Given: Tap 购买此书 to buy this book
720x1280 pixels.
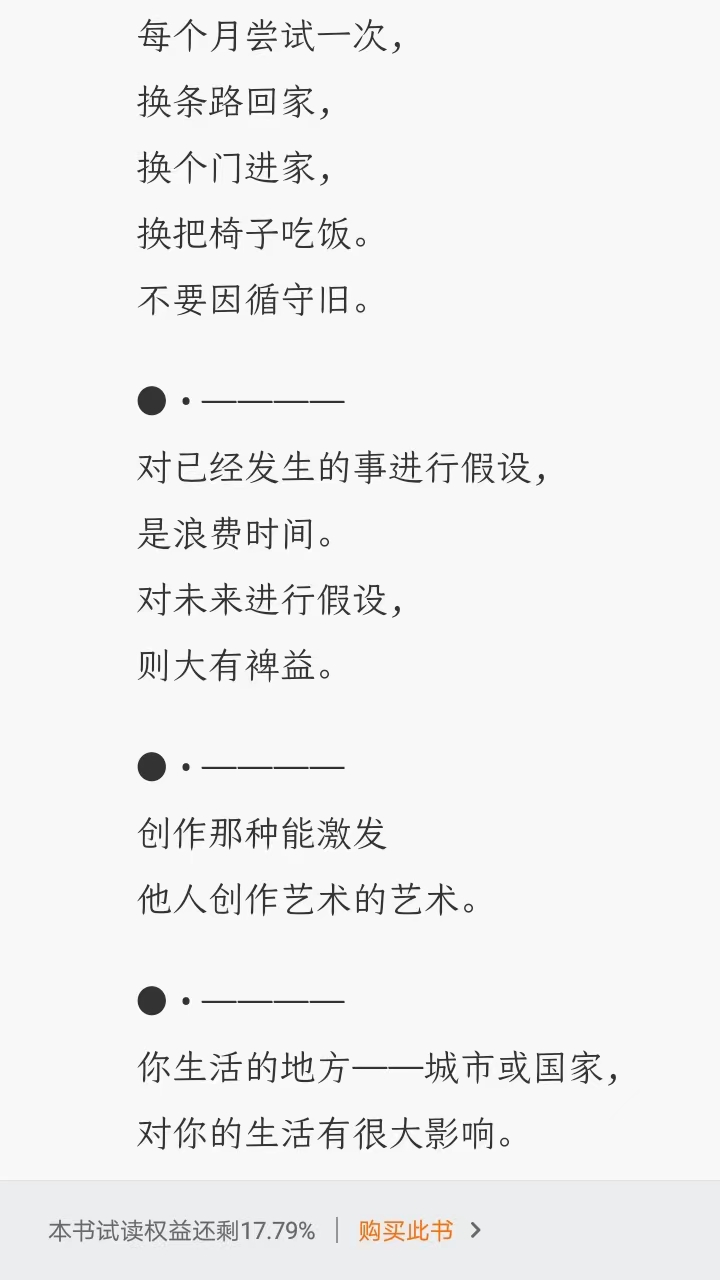Looking at the screenshot, I should click(406, 1231).
